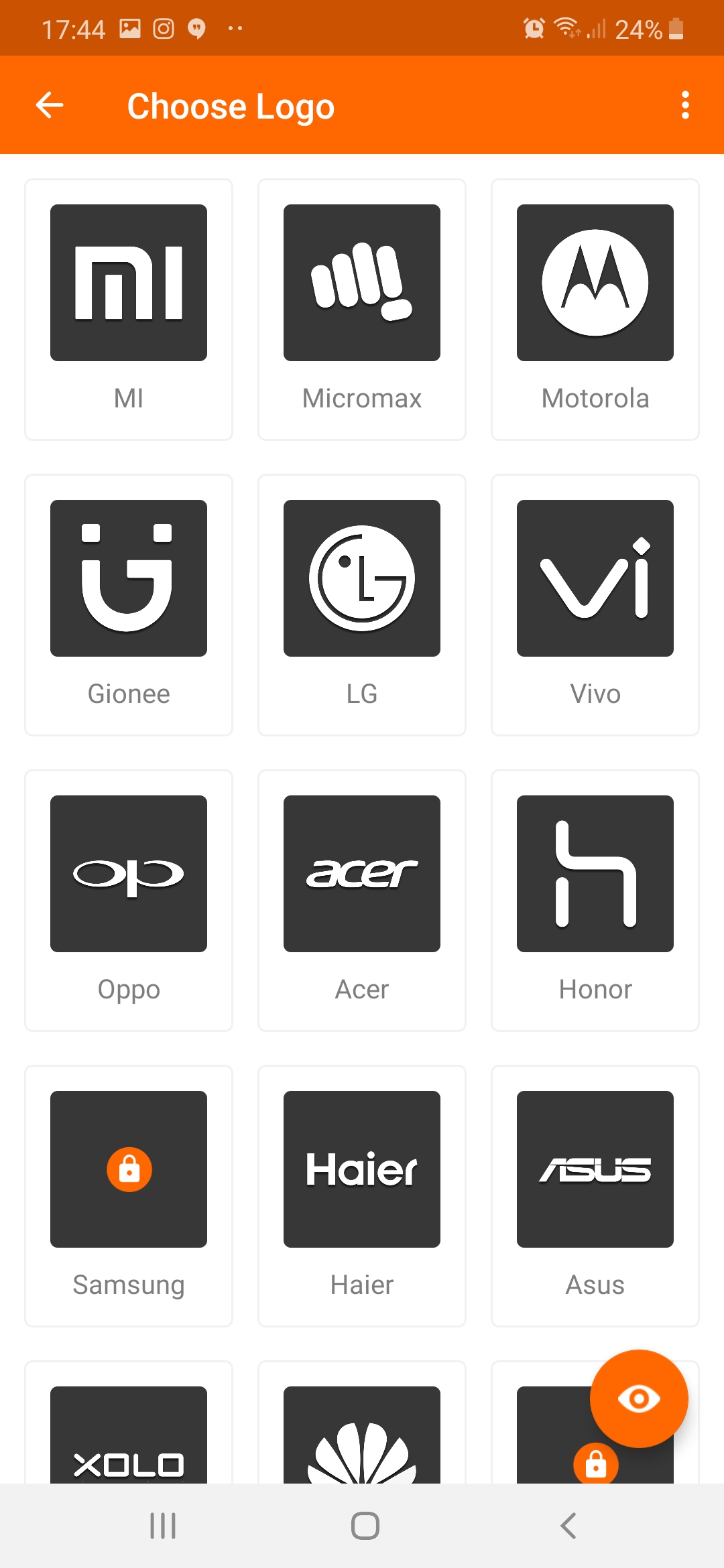This screenshot has width=724, height=1568.
Task: Choose the Asus logo tile
Action: coord(595,1196)
